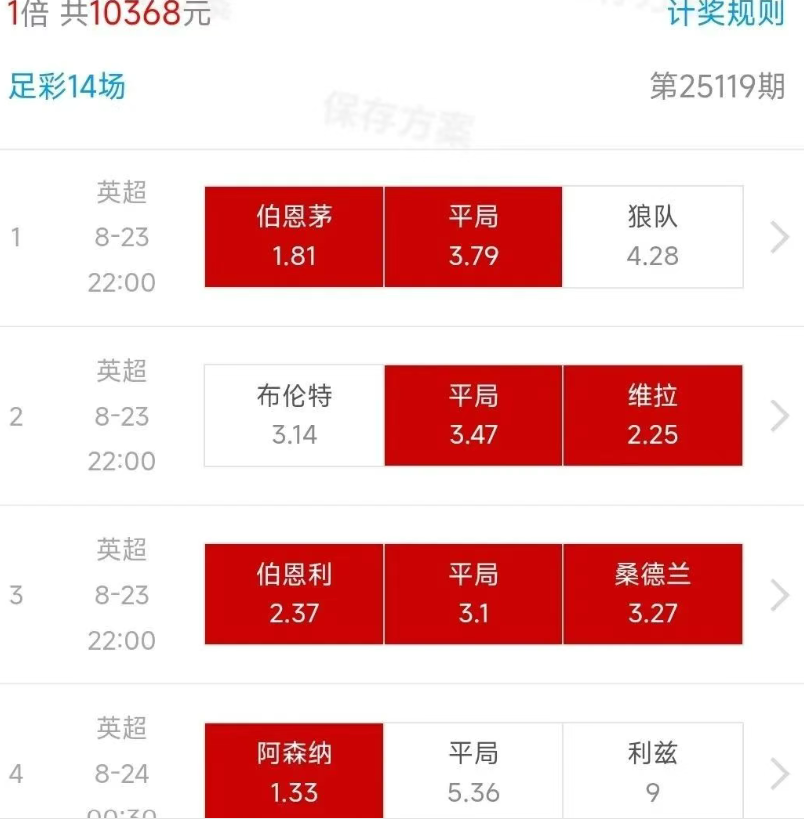Expand details for 布伦特 vs 维拉
Viewport: 804px width, 823px height.
(x=780, y=416)
